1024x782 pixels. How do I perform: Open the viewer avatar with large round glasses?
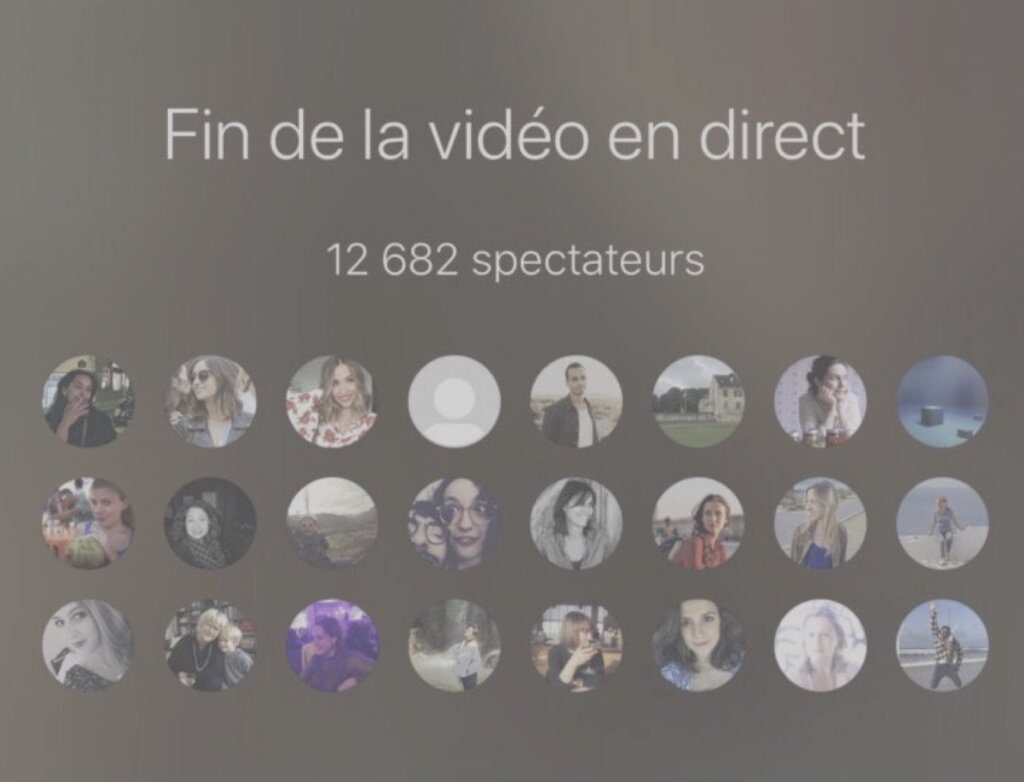(x=454, y=523)
